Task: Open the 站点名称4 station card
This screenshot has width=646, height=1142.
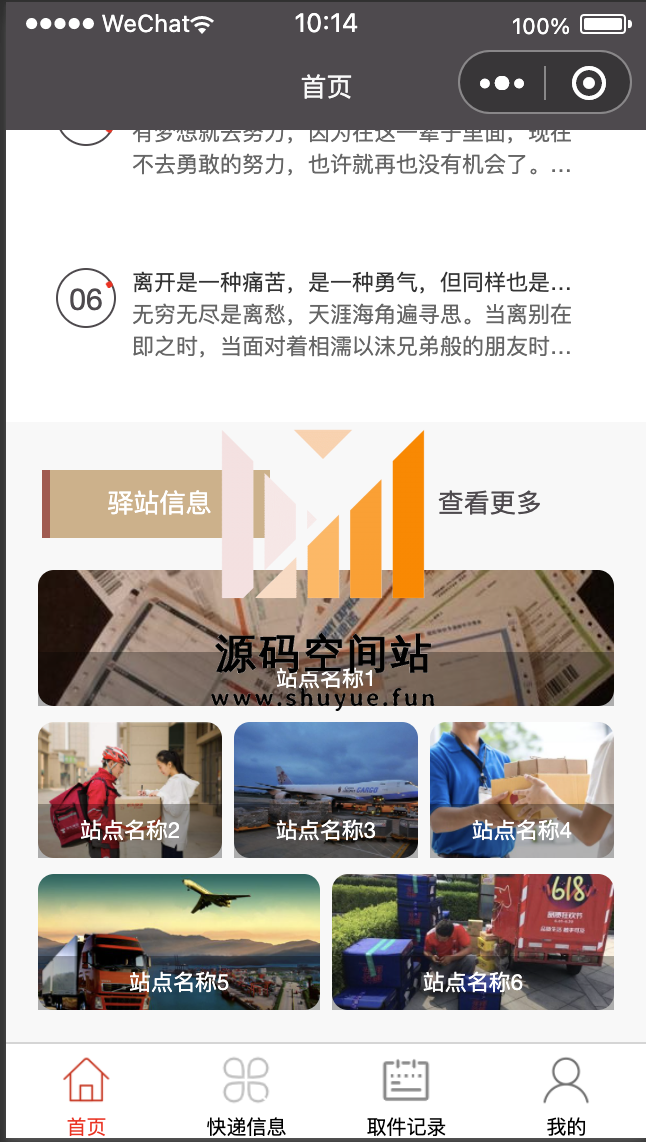Action: (x=522, y=790)
